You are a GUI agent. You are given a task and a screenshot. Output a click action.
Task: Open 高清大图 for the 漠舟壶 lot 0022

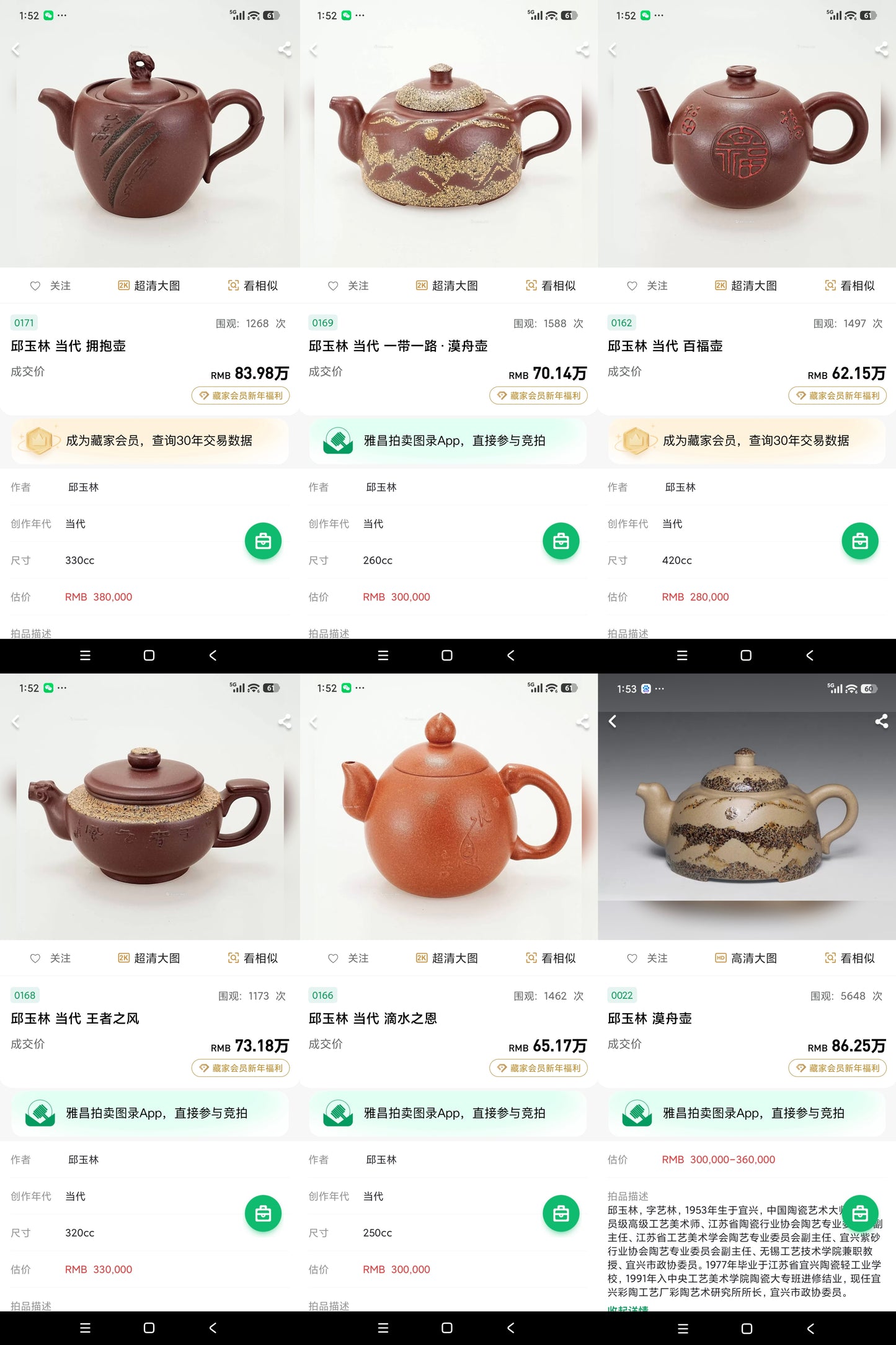[746, 958]
